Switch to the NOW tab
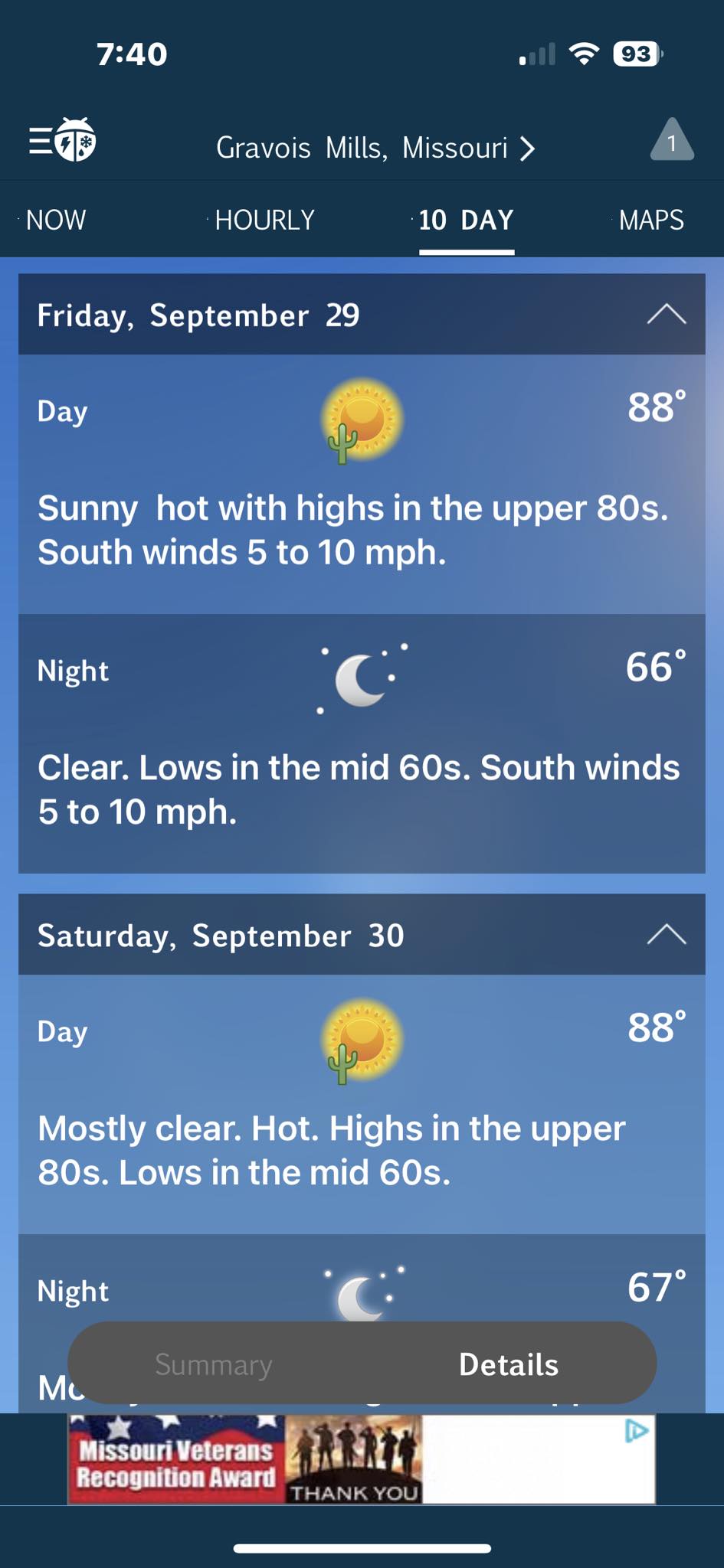This screenshot has height=1568, width=724. click(x=55, y=220)
